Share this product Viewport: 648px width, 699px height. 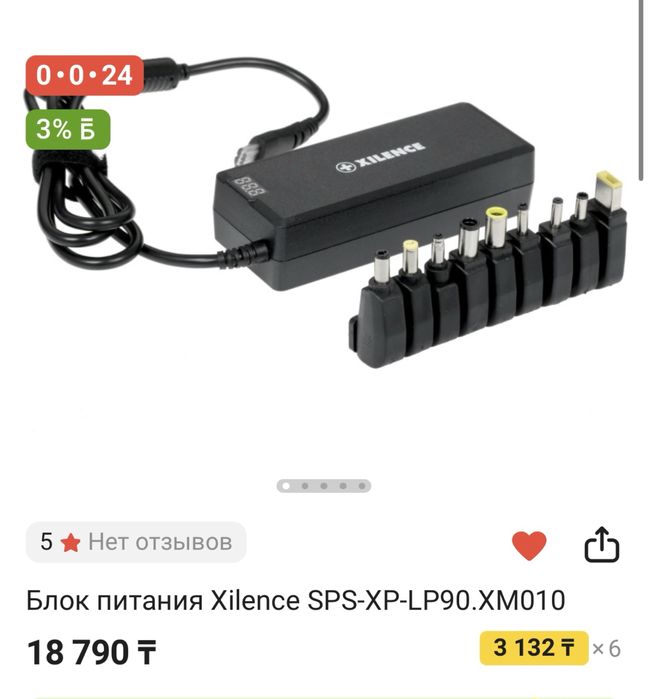coord(601,545)
